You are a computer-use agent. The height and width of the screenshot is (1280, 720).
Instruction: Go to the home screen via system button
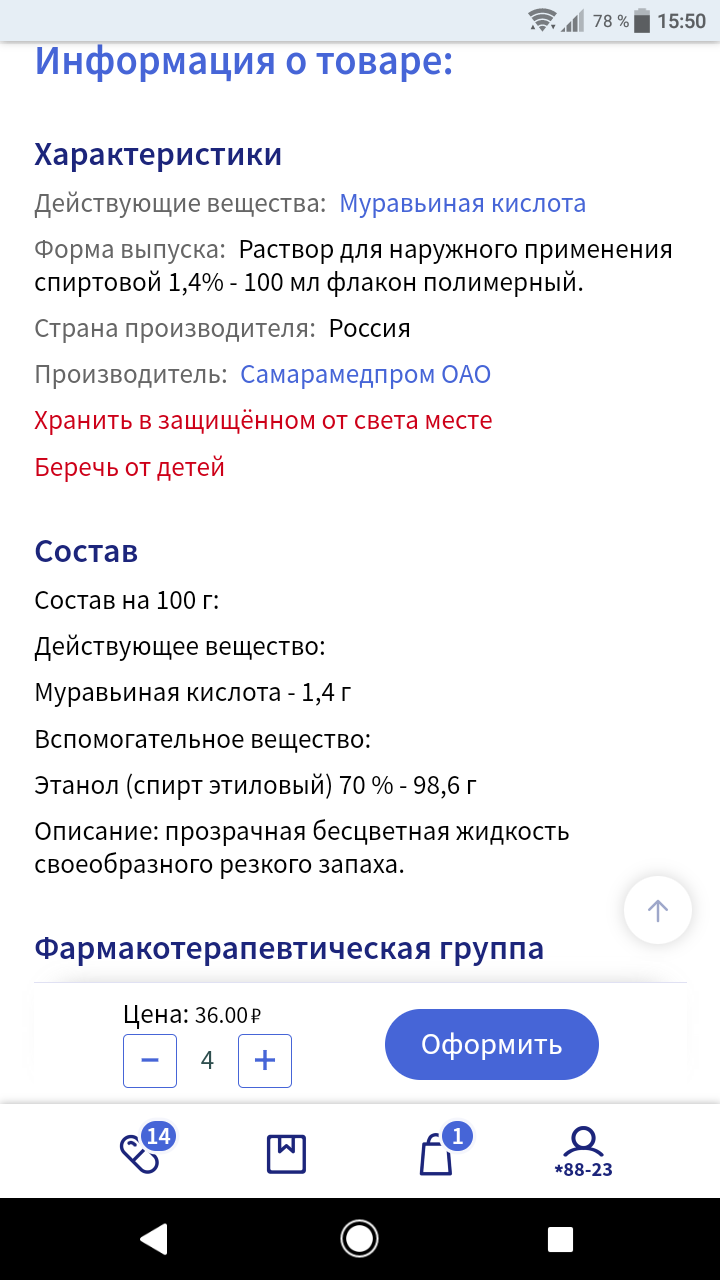click(359, 1239)
